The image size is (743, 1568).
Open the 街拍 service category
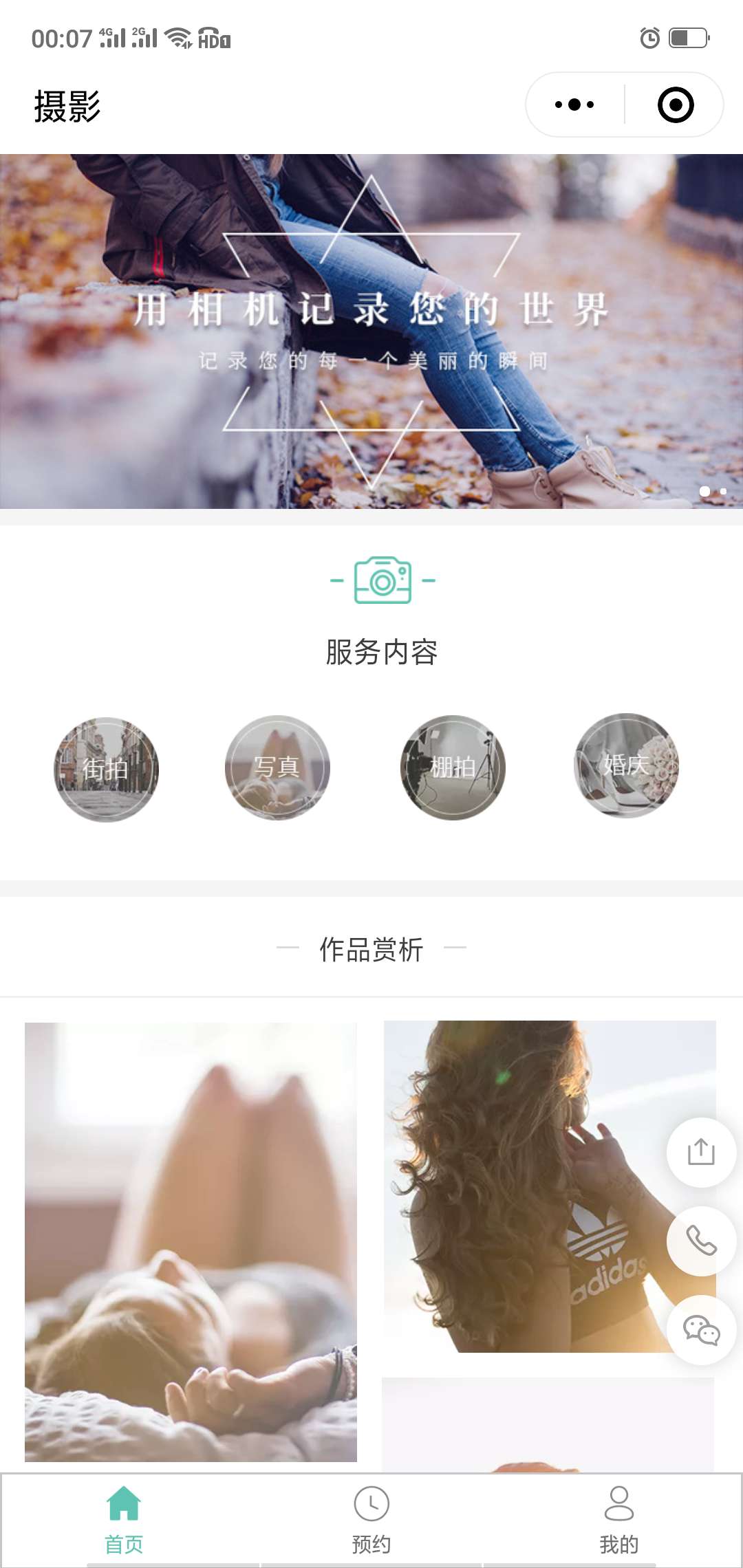tap(106, 769)
